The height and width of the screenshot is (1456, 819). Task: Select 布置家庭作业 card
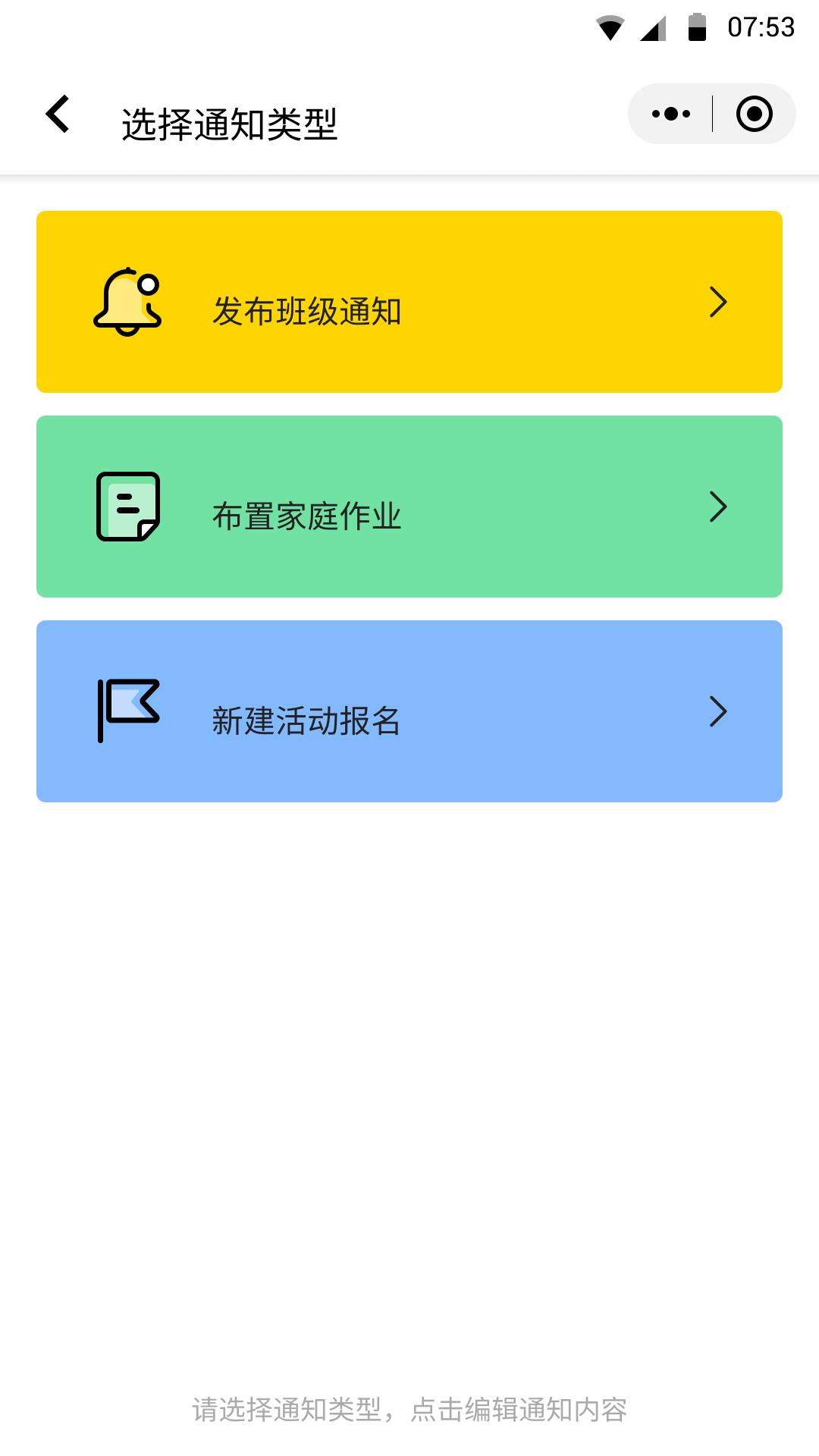(x=409, y=507)
